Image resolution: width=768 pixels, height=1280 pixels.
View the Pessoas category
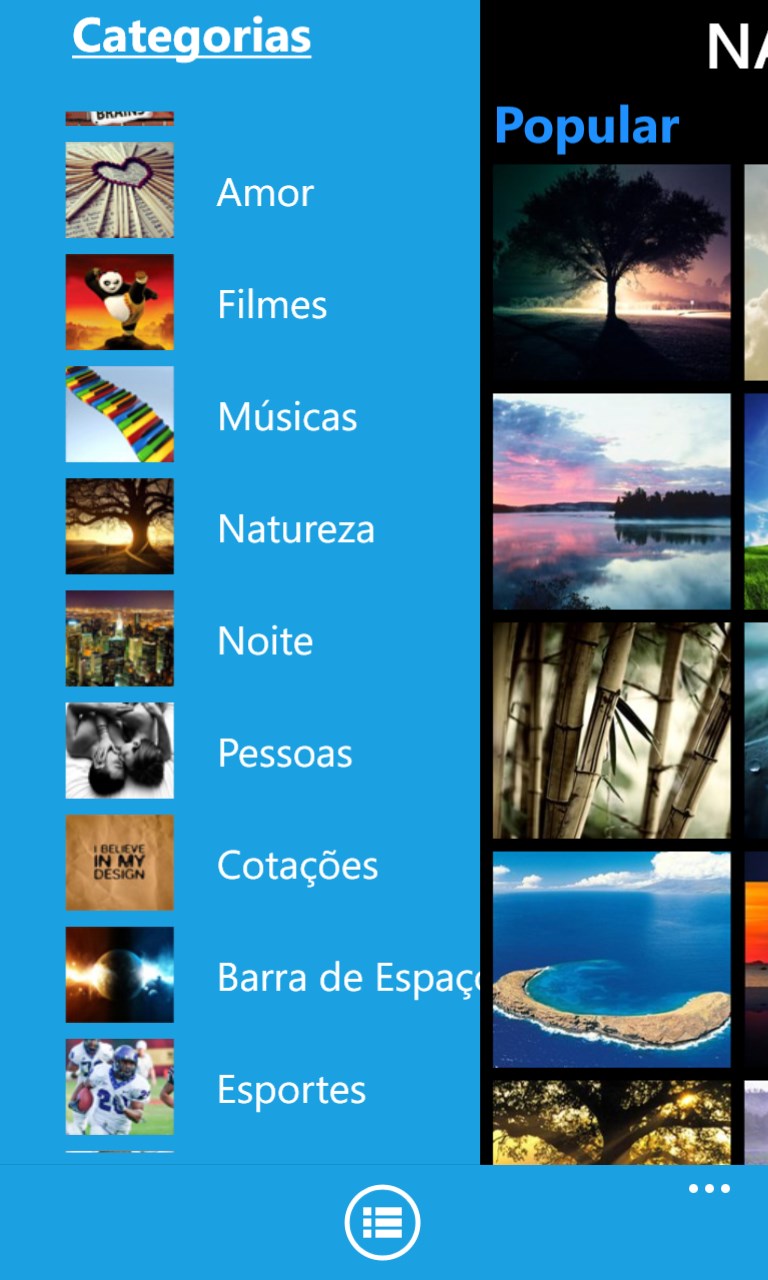tap(285, 752)
